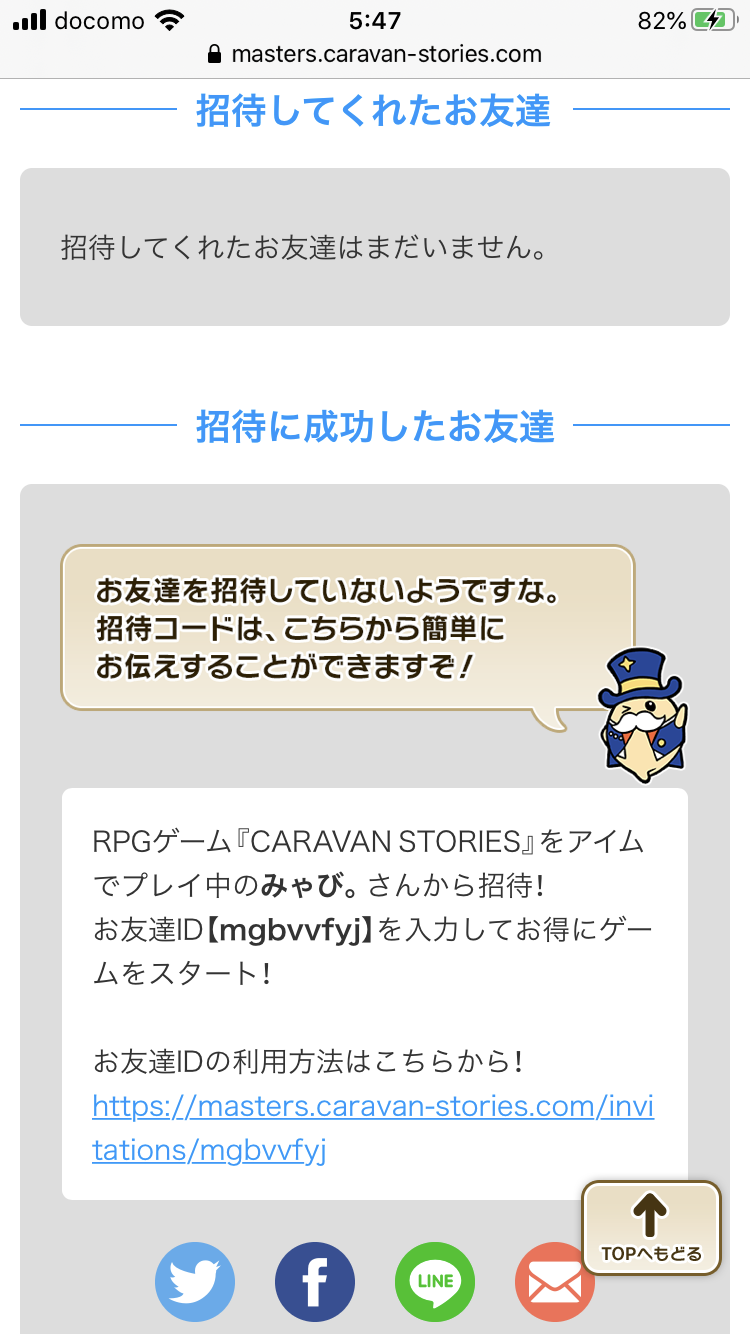This screenshot has width=750, height=1334.
Task: Share invite code on Facebook
Action: pos(315,1282)
